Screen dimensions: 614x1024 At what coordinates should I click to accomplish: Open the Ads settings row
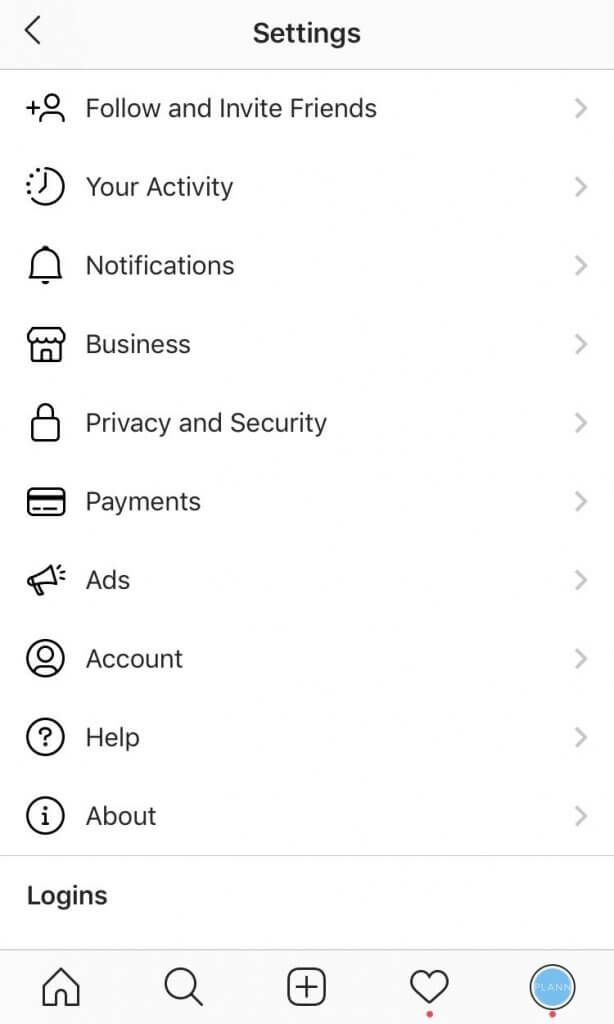tap(307, 580)
